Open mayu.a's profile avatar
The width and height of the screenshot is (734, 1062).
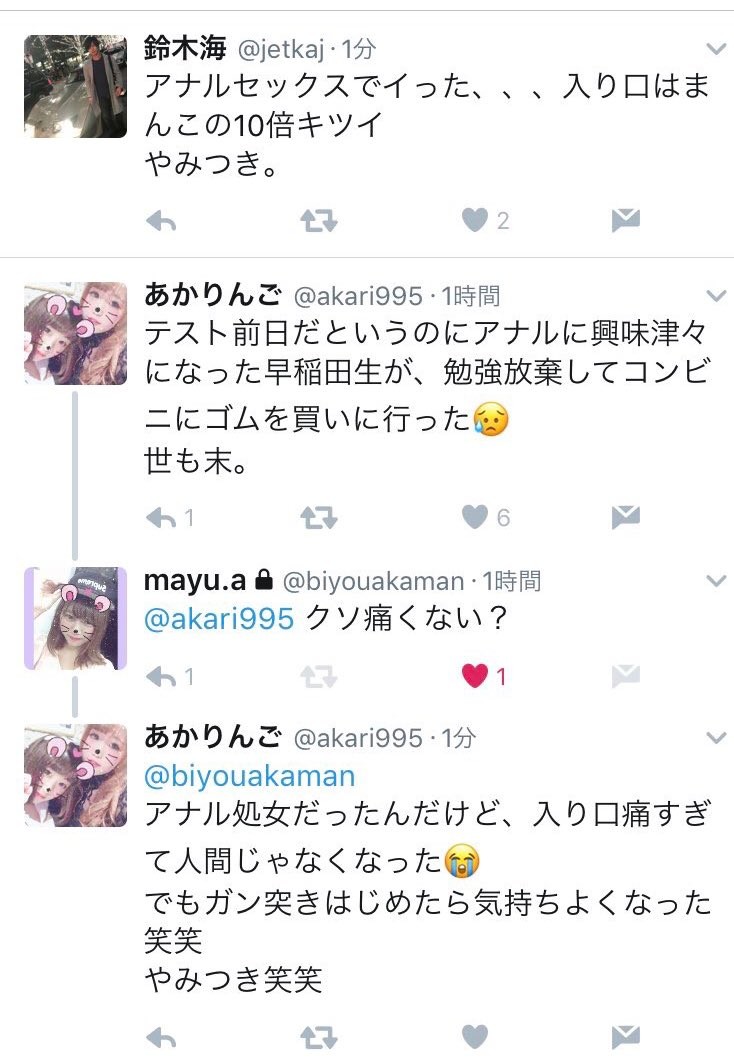tap(75, 618)
